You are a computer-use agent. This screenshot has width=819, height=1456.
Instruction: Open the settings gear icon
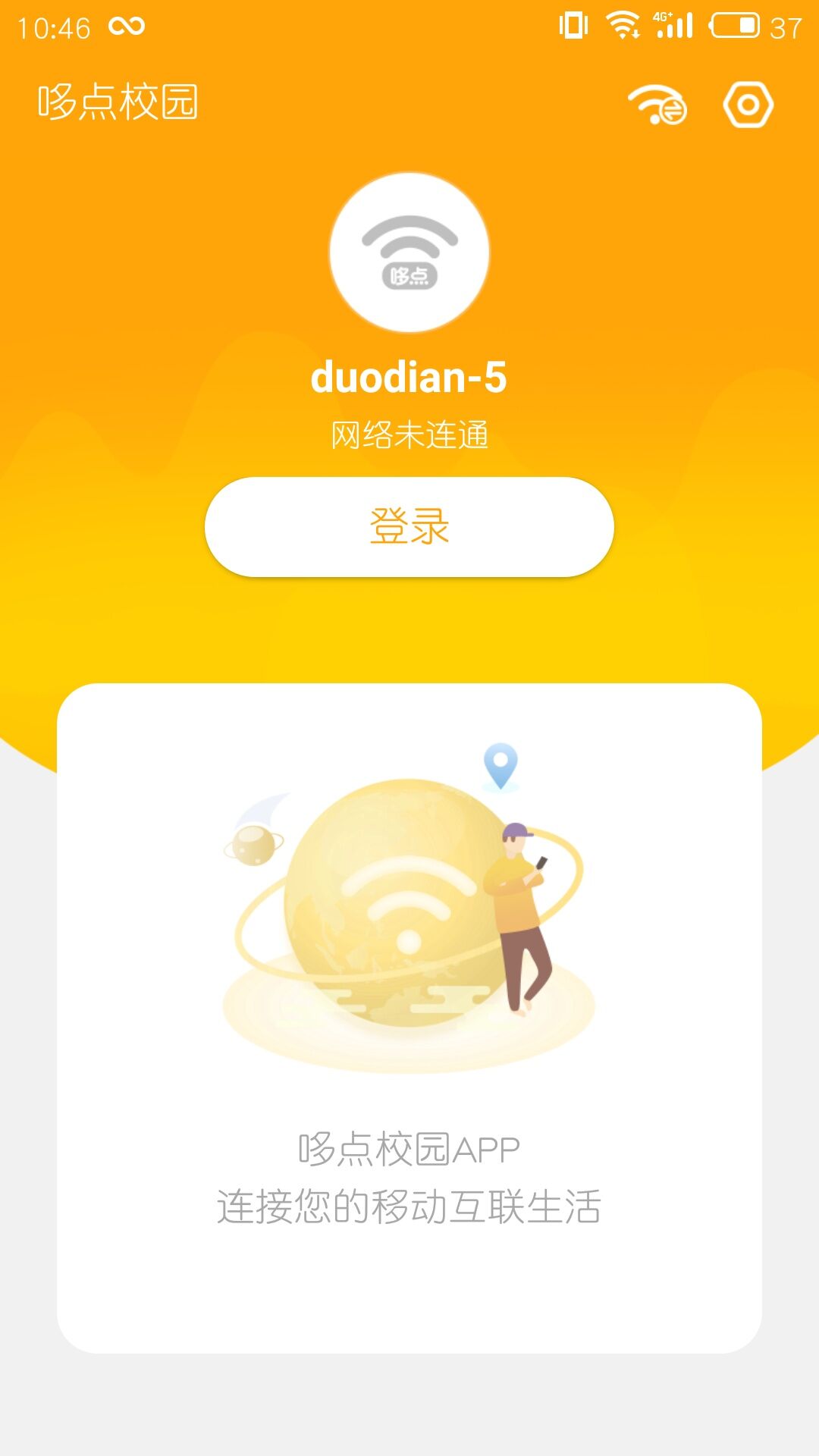[747, 105]
